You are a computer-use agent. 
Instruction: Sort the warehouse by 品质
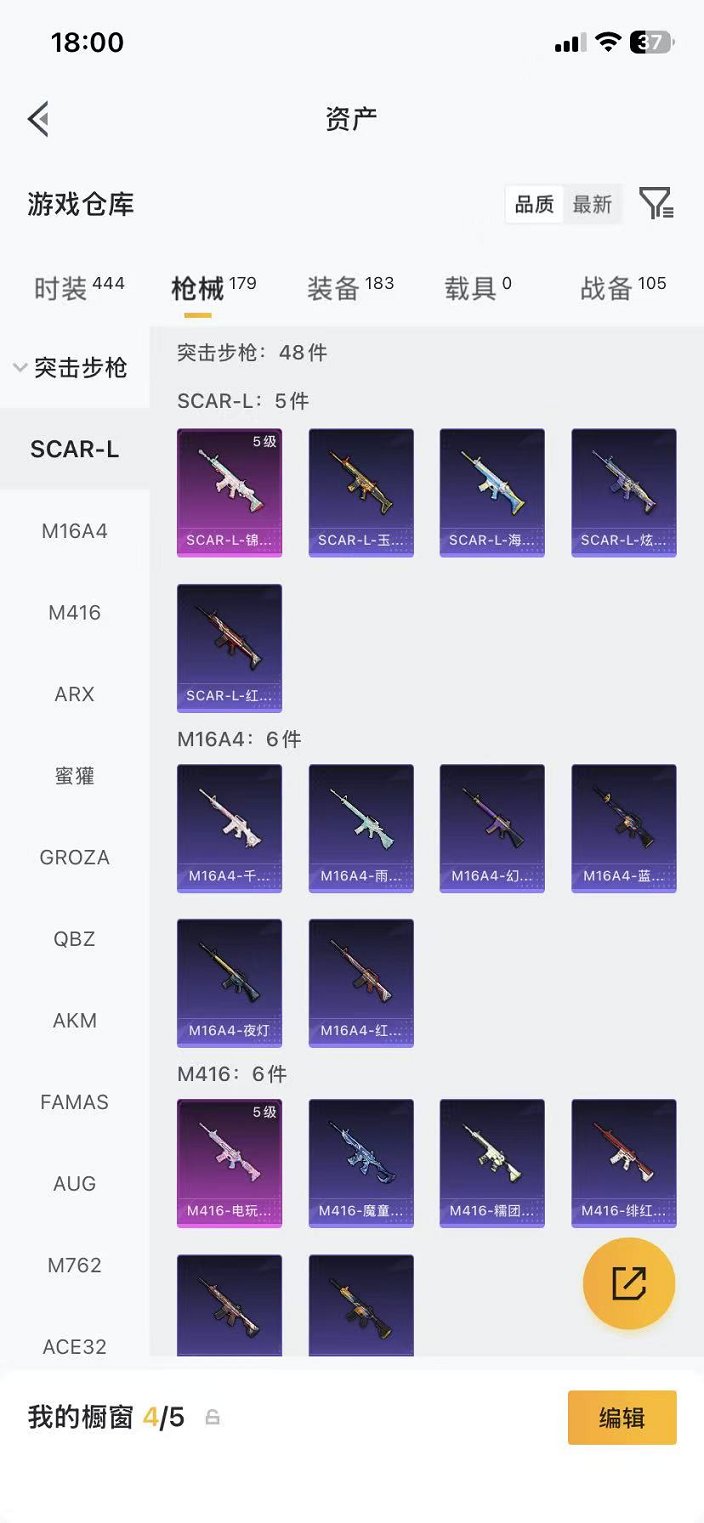pyautogui.click(x=534, y=205)
